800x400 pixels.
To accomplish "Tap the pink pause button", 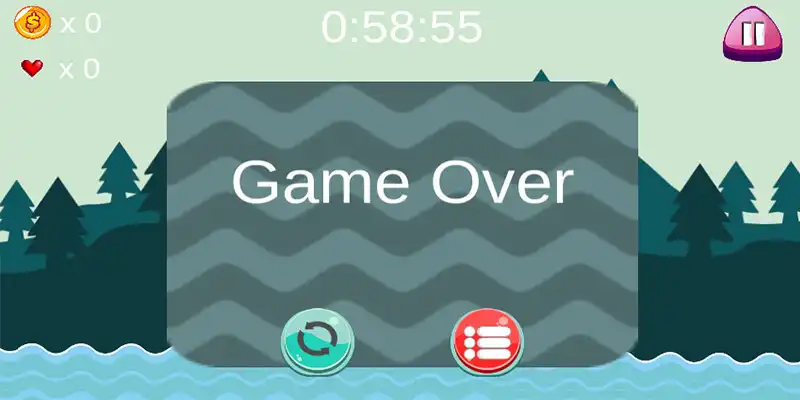I will (752, 34).
